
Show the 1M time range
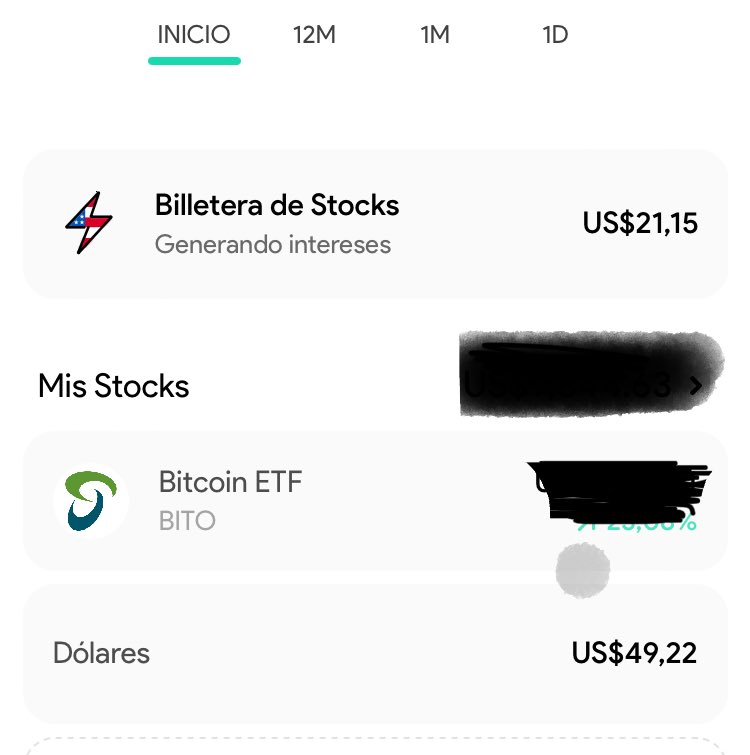tap(435, 35)
